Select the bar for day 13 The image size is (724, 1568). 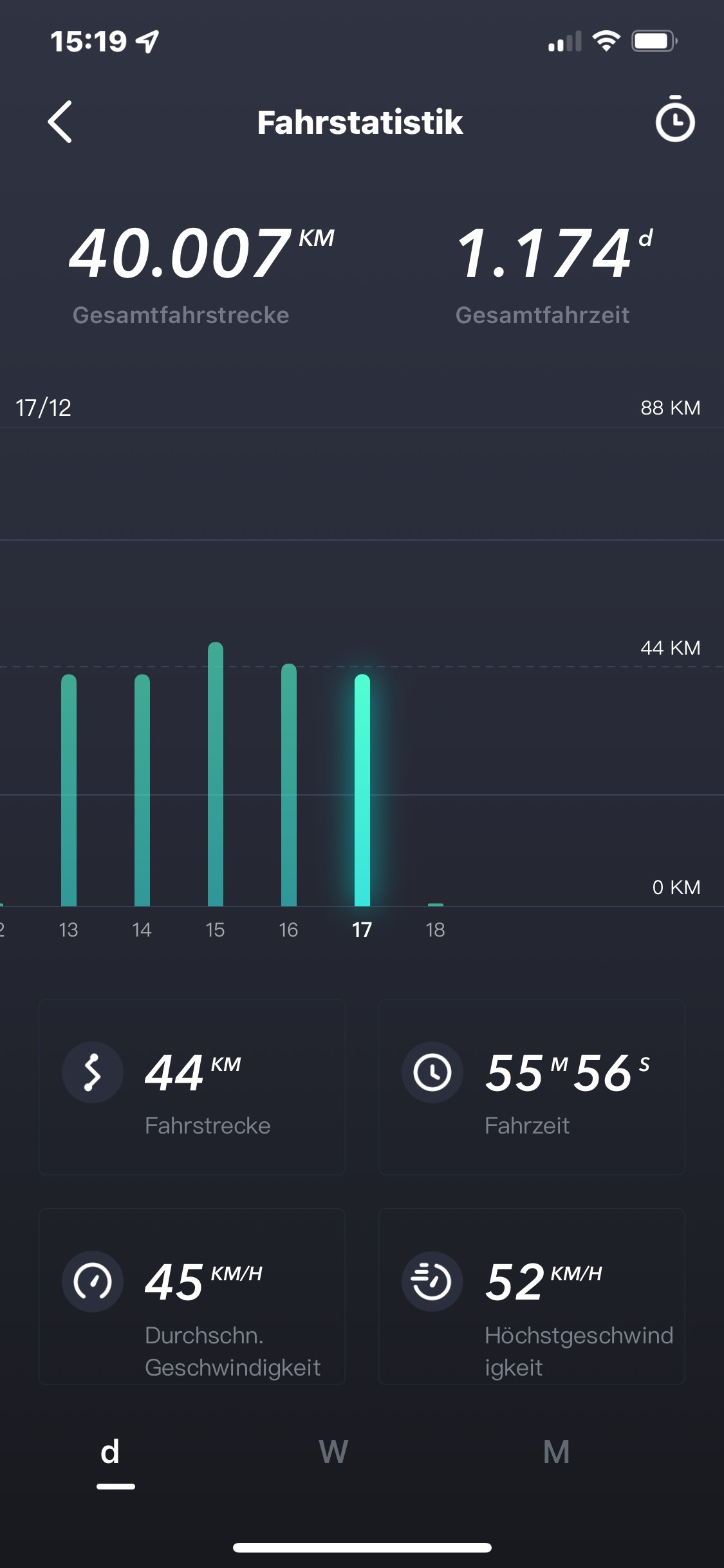69,790
